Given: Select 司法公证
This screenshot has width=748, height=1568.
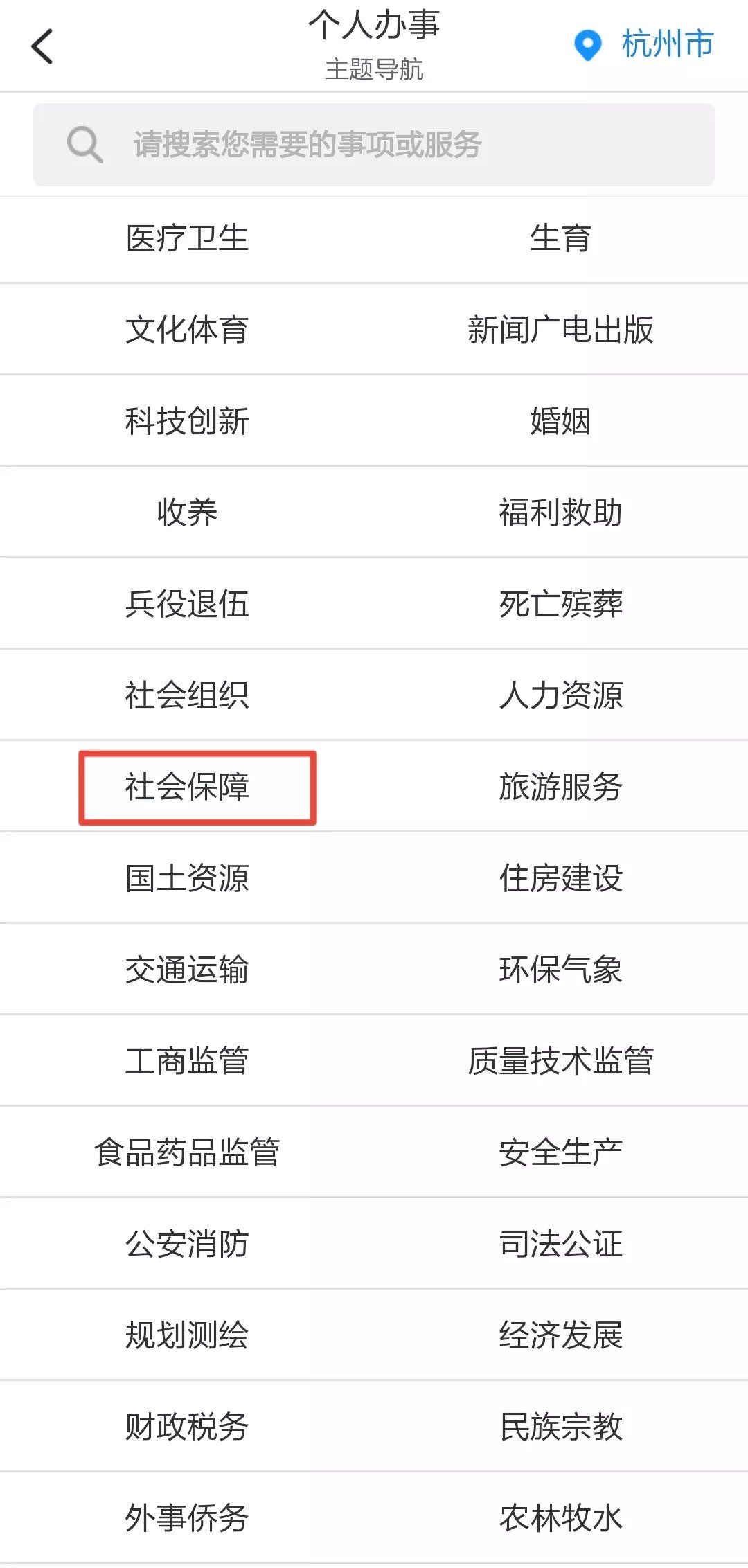Looking at the screenshot, I should (x=560, y=1244).
